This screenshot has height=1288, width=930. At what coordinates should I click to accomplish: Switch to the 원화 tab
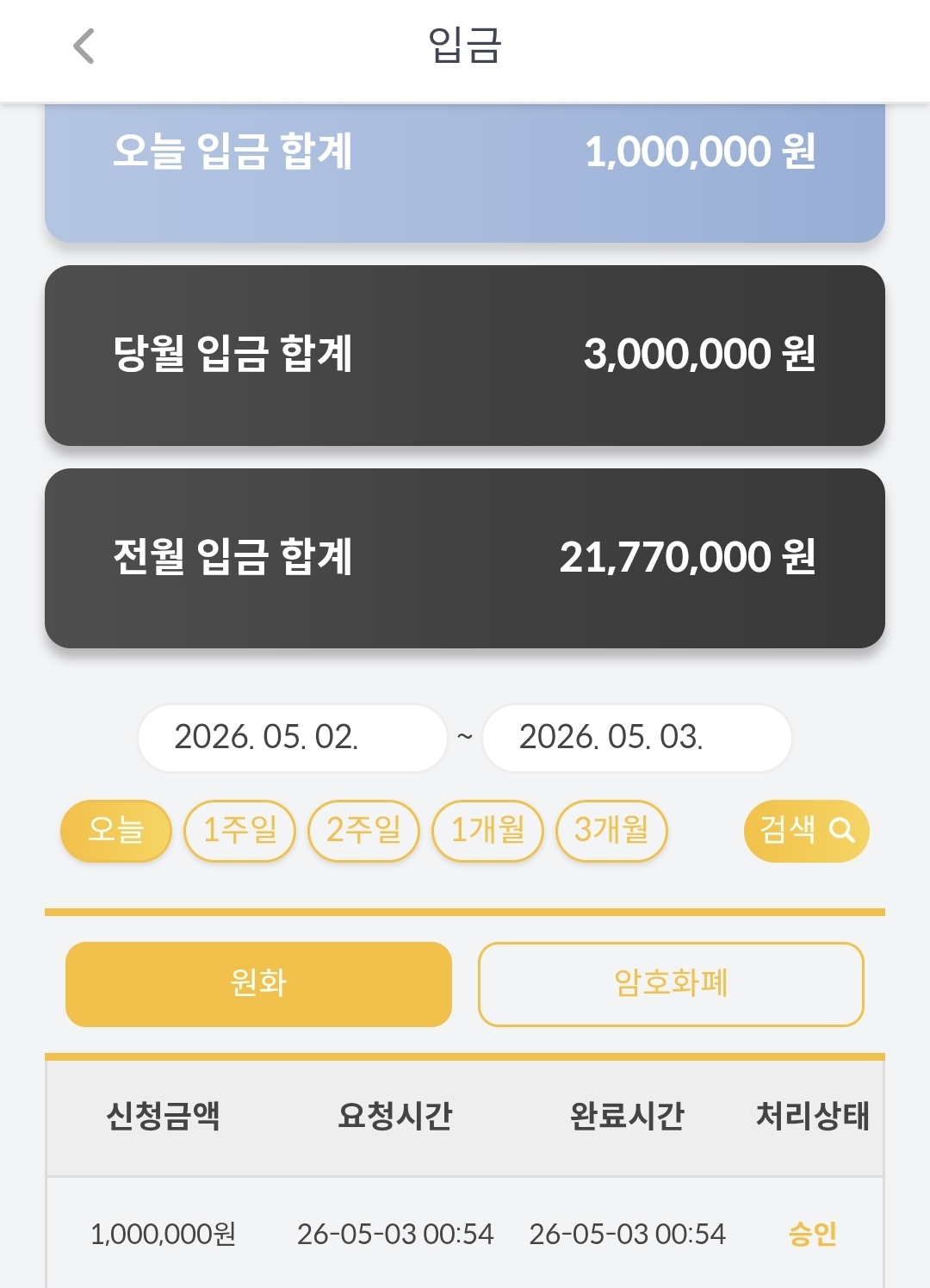click(x=258, y=984)
